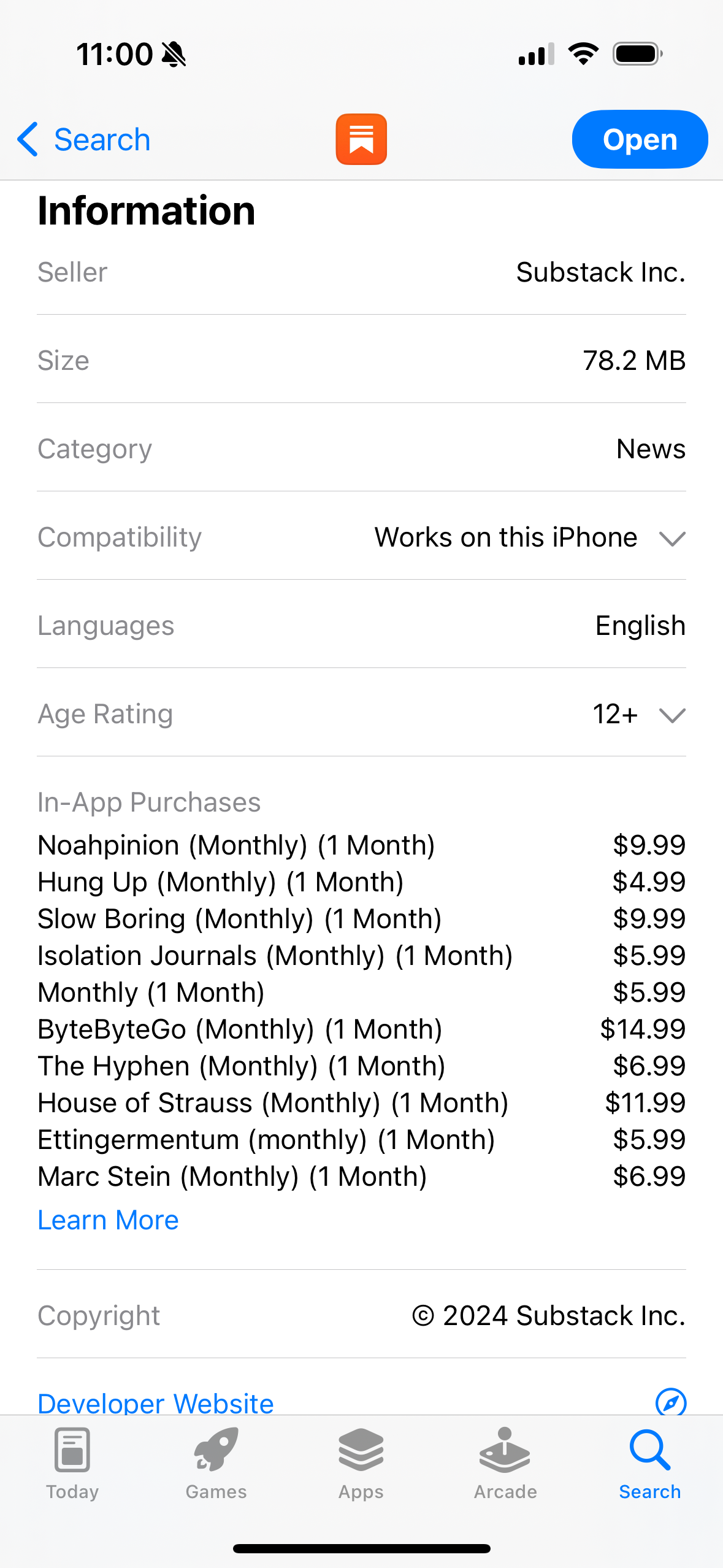Expand the Compatibility details
723x1568 pixels.
pos(361,537)
